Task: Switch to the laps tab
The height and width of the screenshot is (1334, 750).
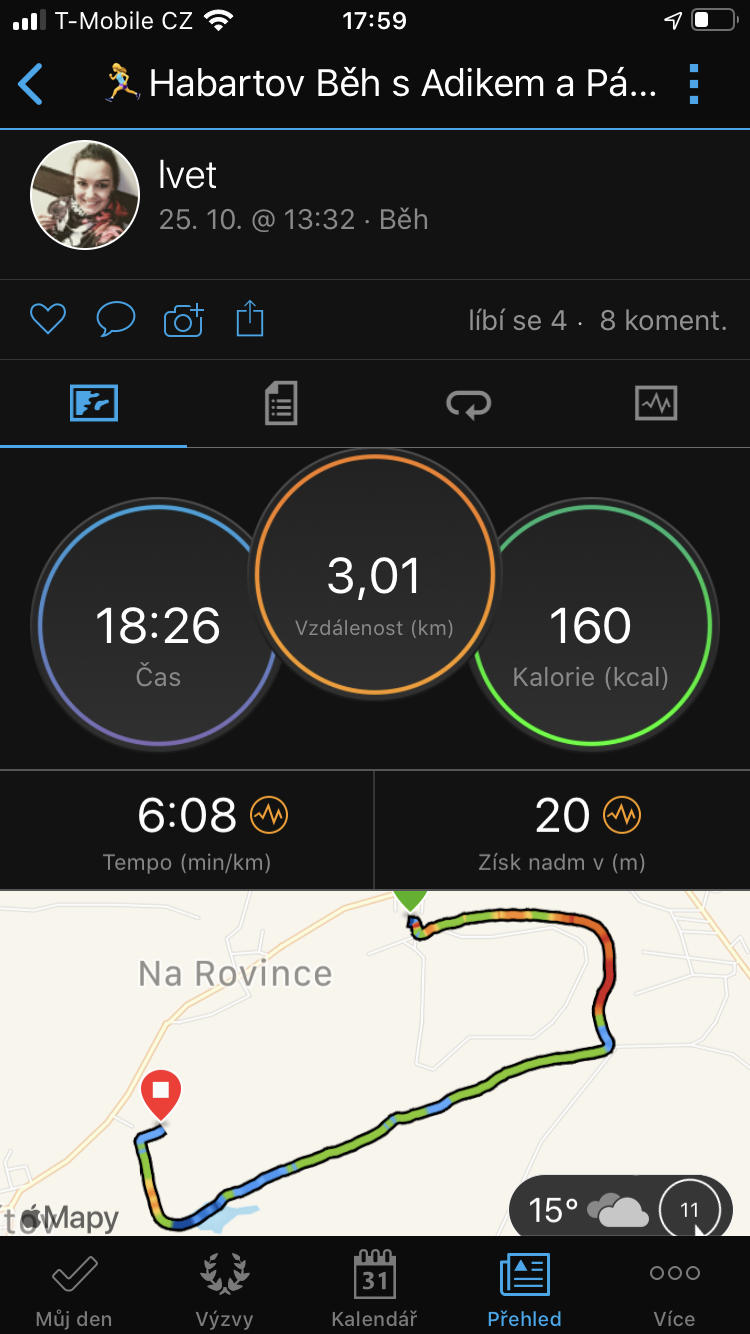Action: click(x=468, y=404)
